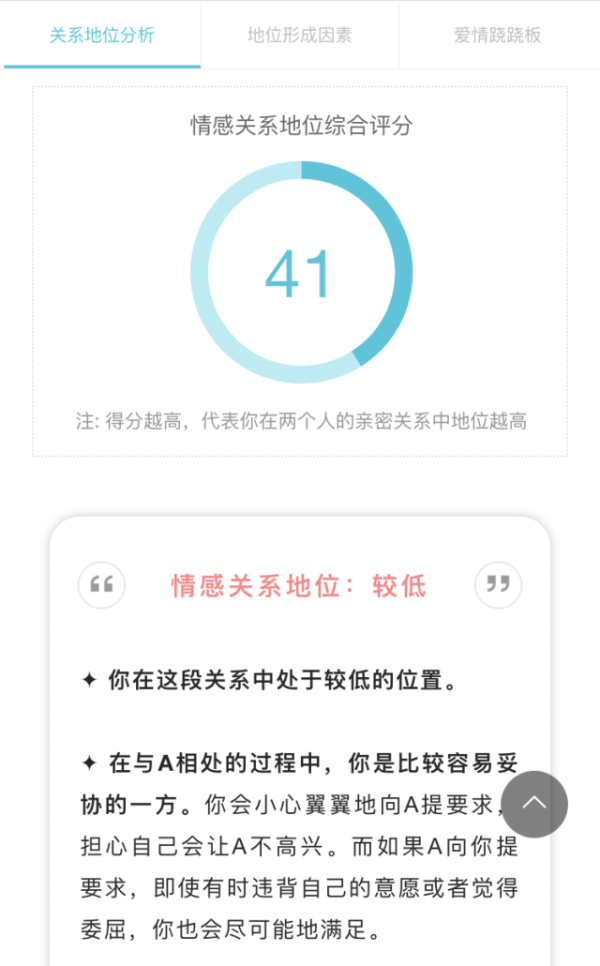600x966 pixels.
Task: Tap the scroll-to-top arrow button
Action: 534,803
